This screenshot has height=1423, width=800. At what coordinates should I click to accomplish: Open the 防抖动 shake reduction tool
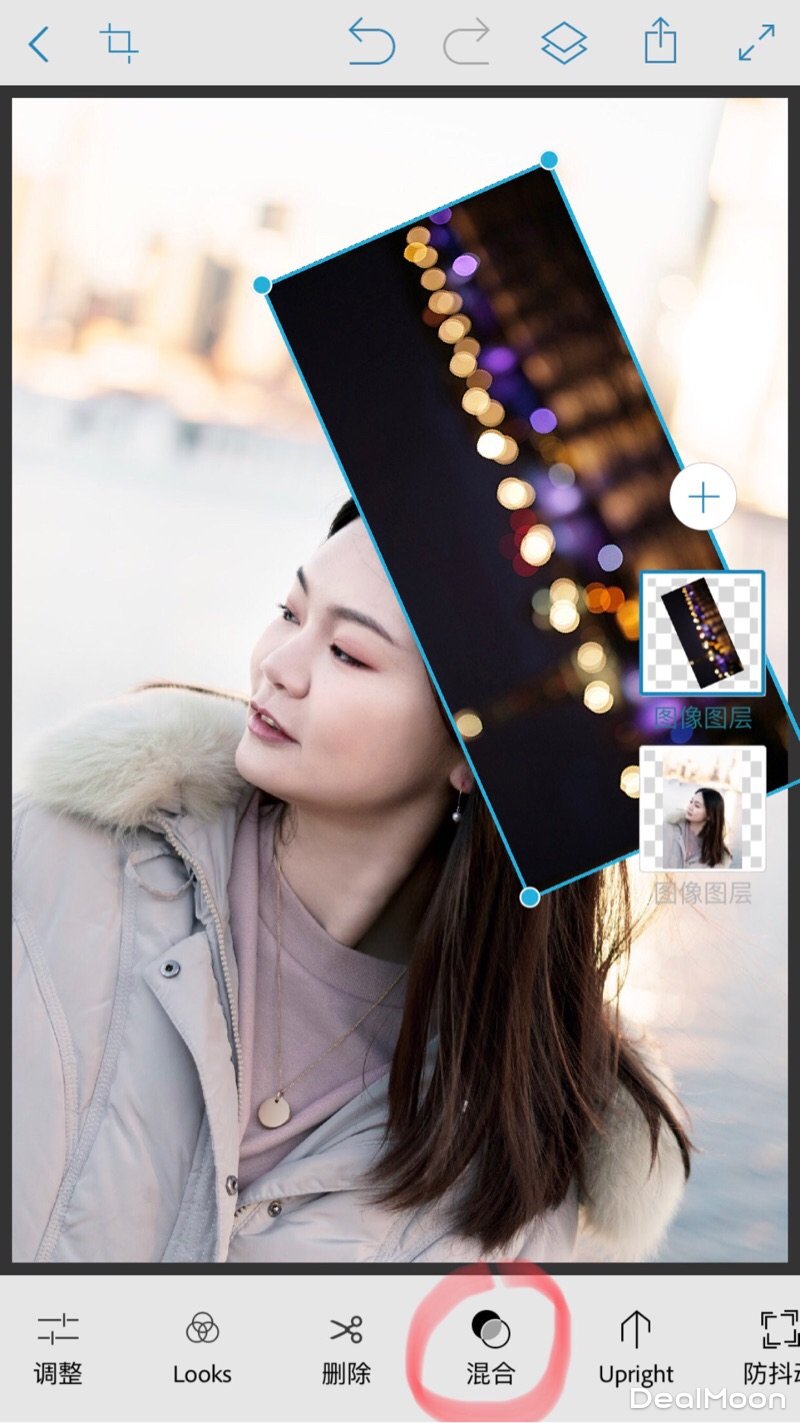click(774, 1348)
